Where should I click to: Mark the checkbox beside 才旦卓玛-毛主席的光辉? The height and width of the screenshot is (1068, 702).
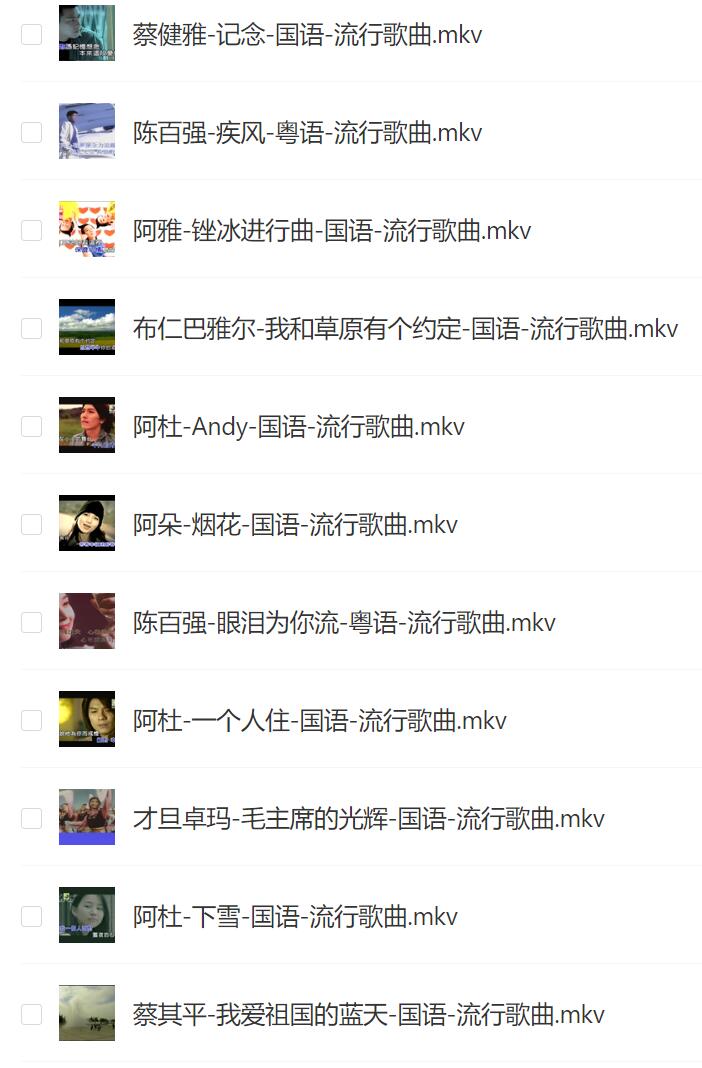point(31,819)
